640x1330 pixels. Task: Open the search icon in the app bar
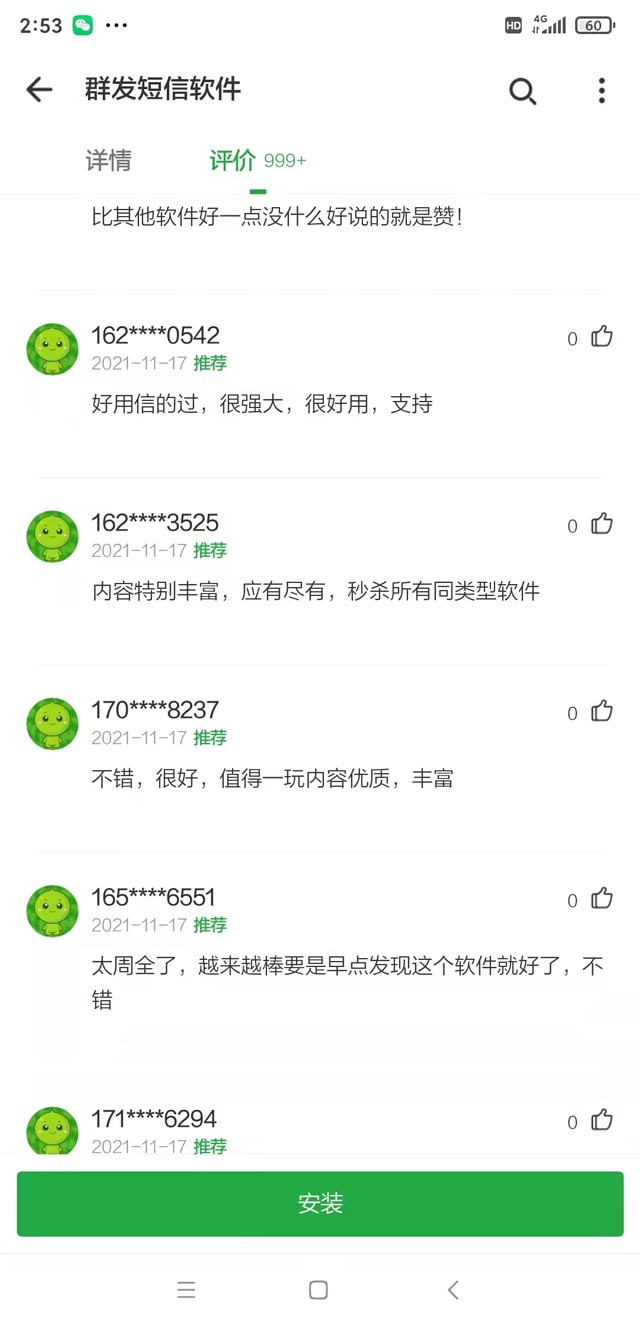click(x=522, y=91)
